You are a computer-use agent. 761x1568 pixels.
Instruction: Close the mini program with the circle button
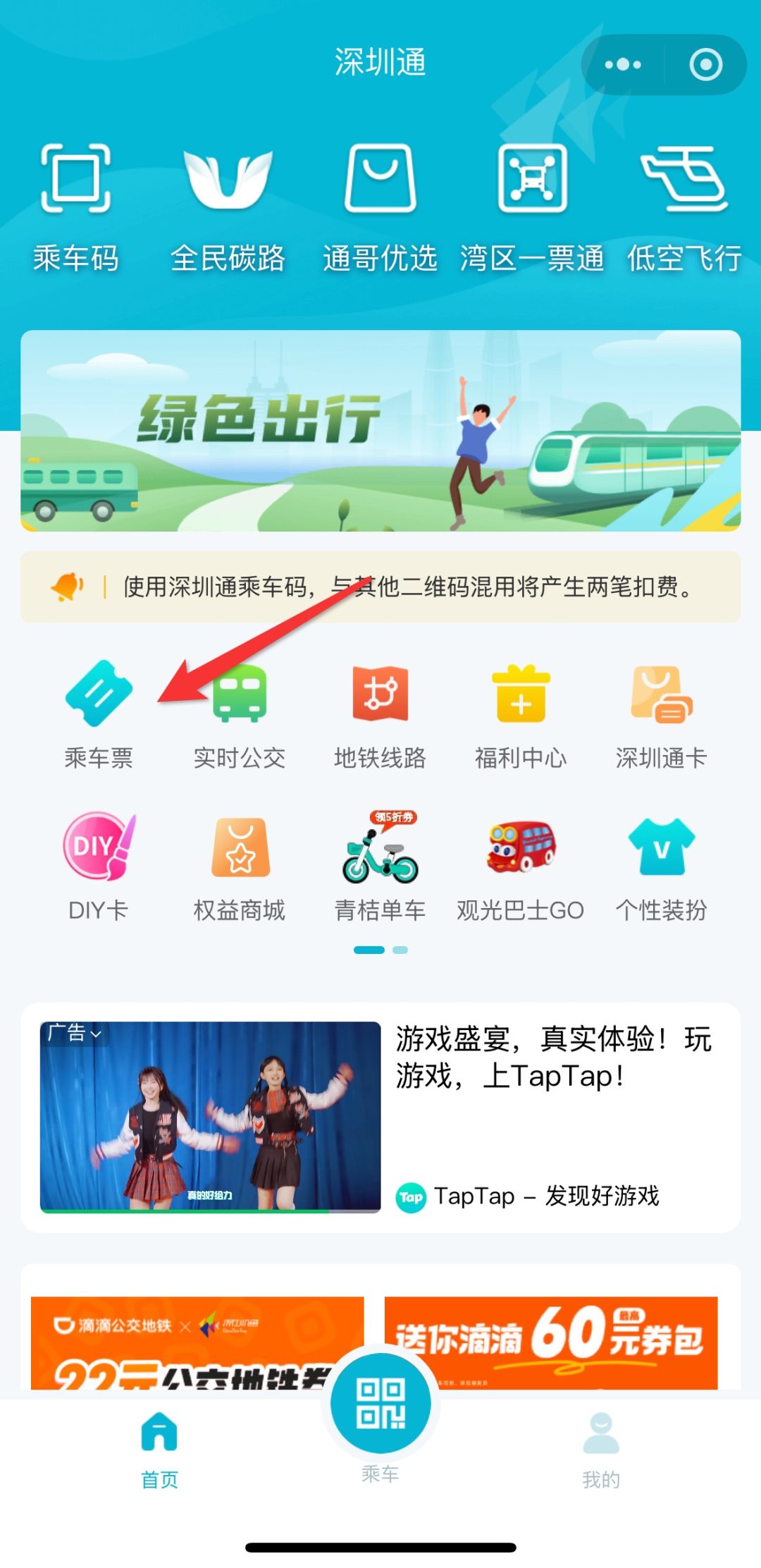click(705, 65)
